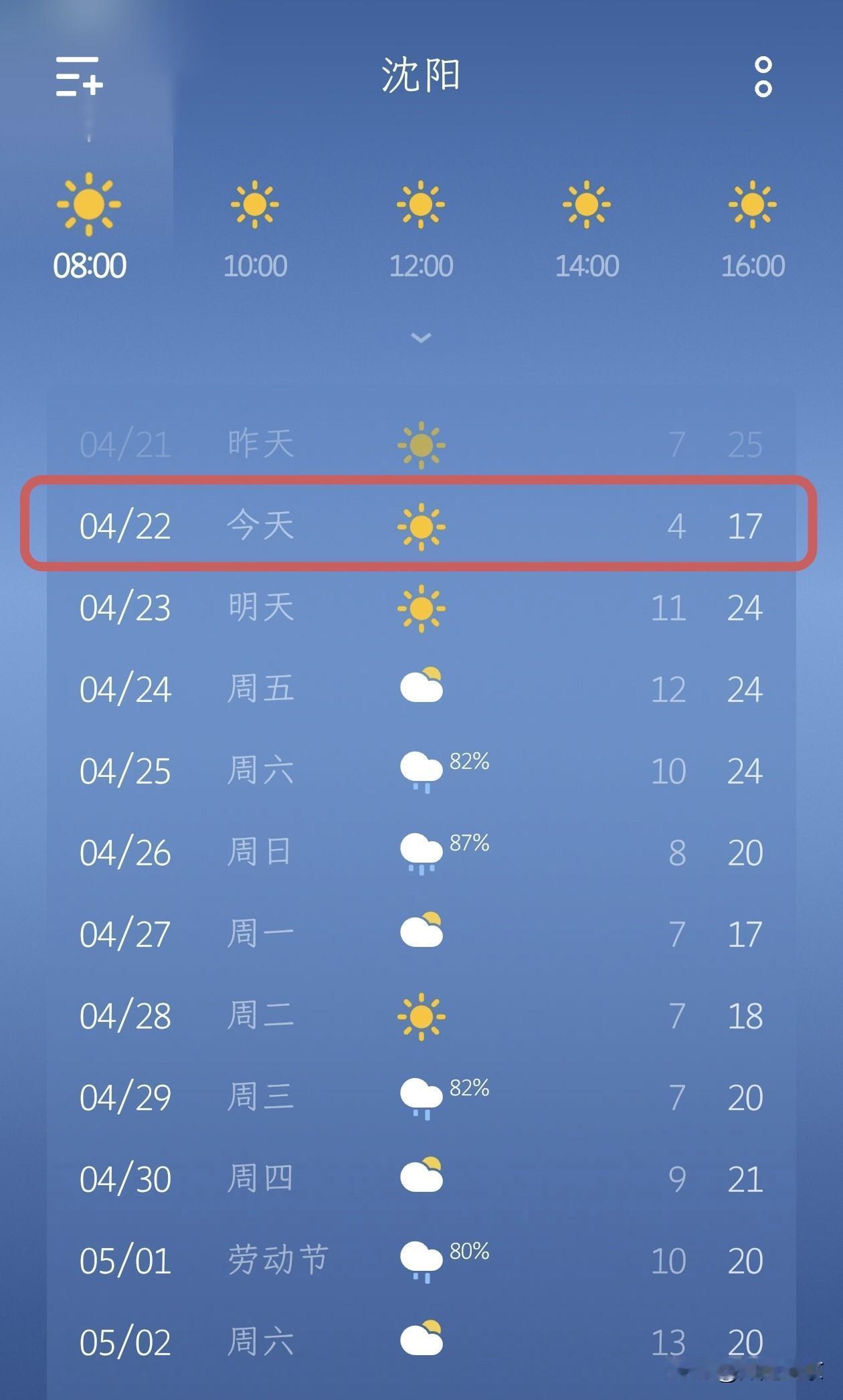843x1400 pixels.
Task: Select the 14:00 hourly forecast slot
Action: [587, 265]
